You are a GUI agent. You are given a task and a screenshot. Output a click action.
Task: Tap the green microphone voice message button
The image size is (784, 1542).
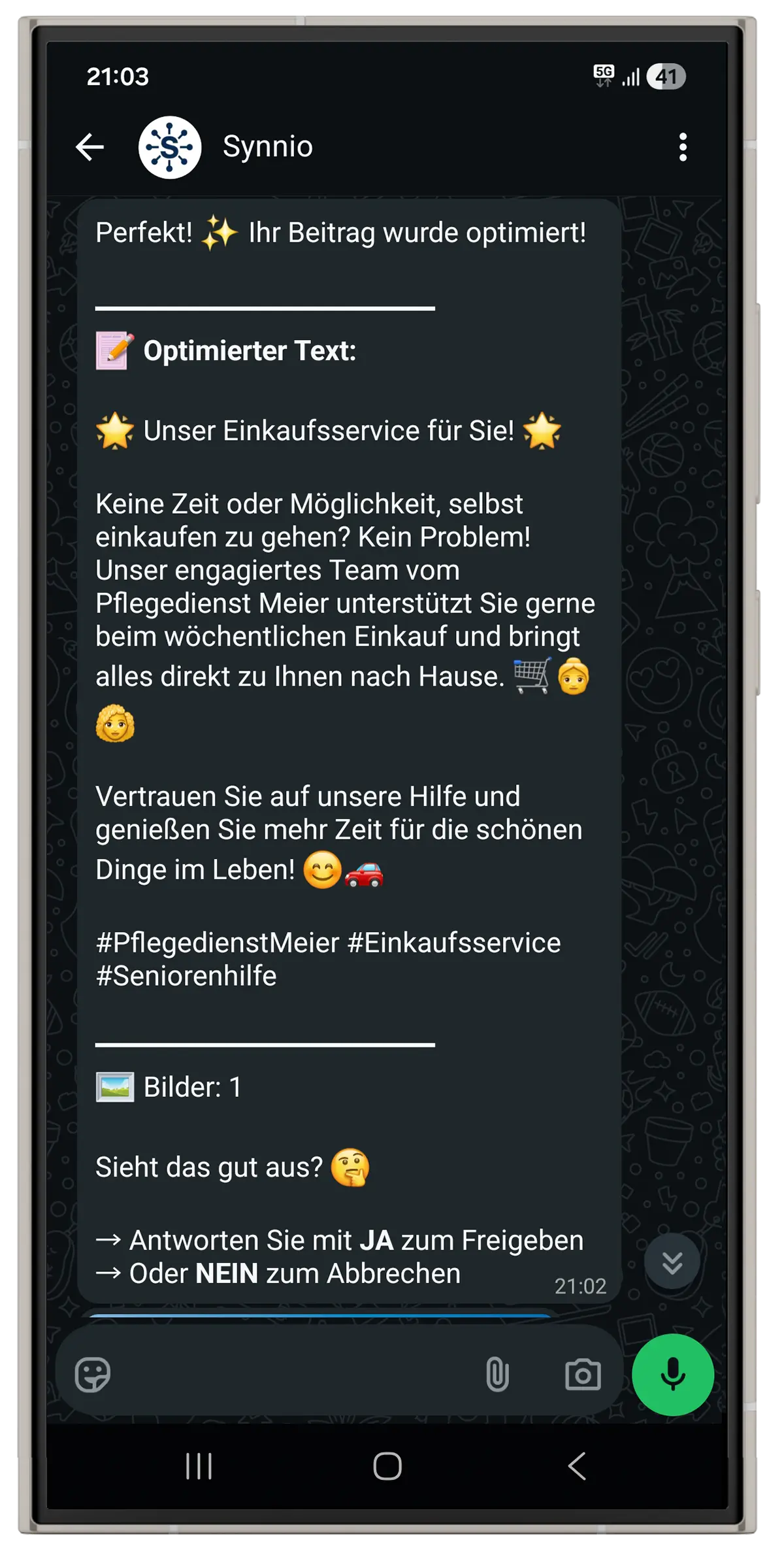pos(672,1375)
